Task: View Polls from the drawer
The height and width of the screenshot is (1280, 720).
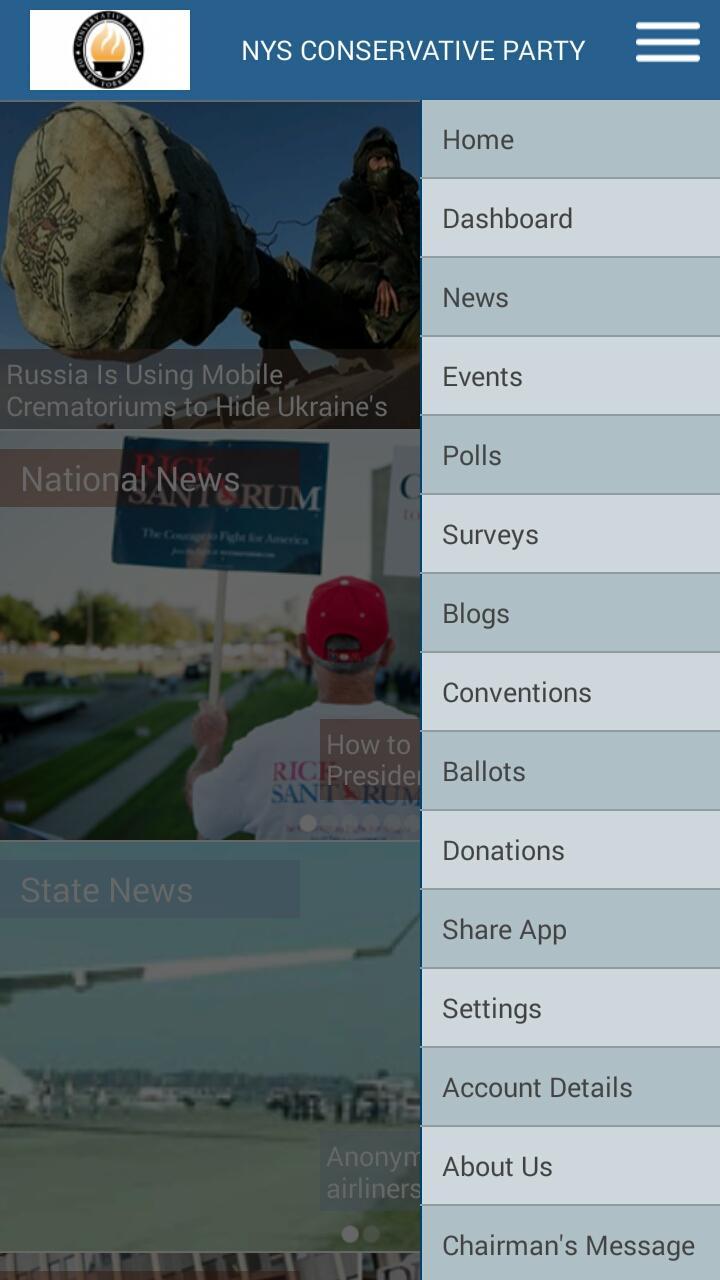Action: tap(570, 456)
